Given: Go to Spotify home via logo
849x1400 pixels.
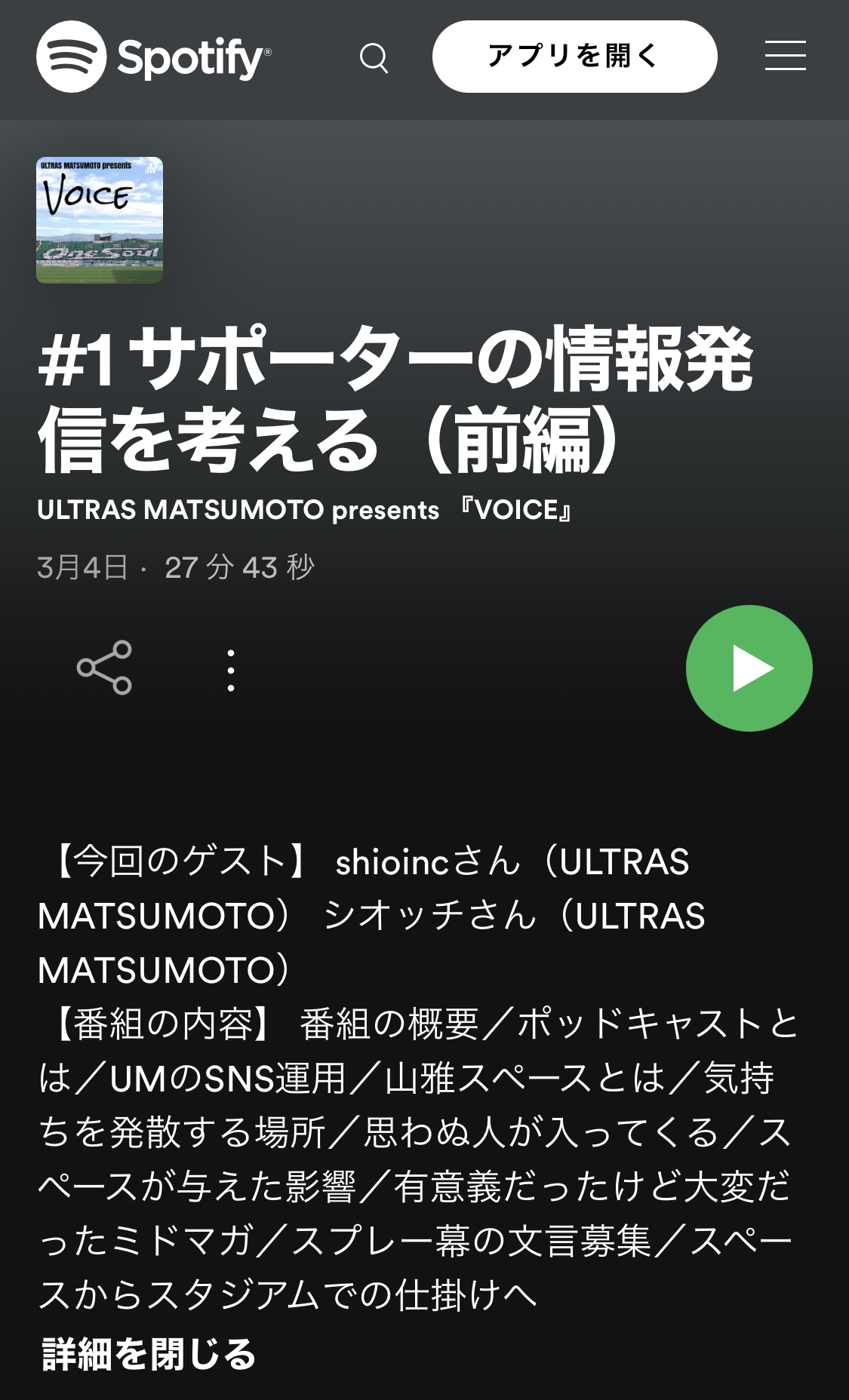Looking at the screenshot, I should coord(154,57).
